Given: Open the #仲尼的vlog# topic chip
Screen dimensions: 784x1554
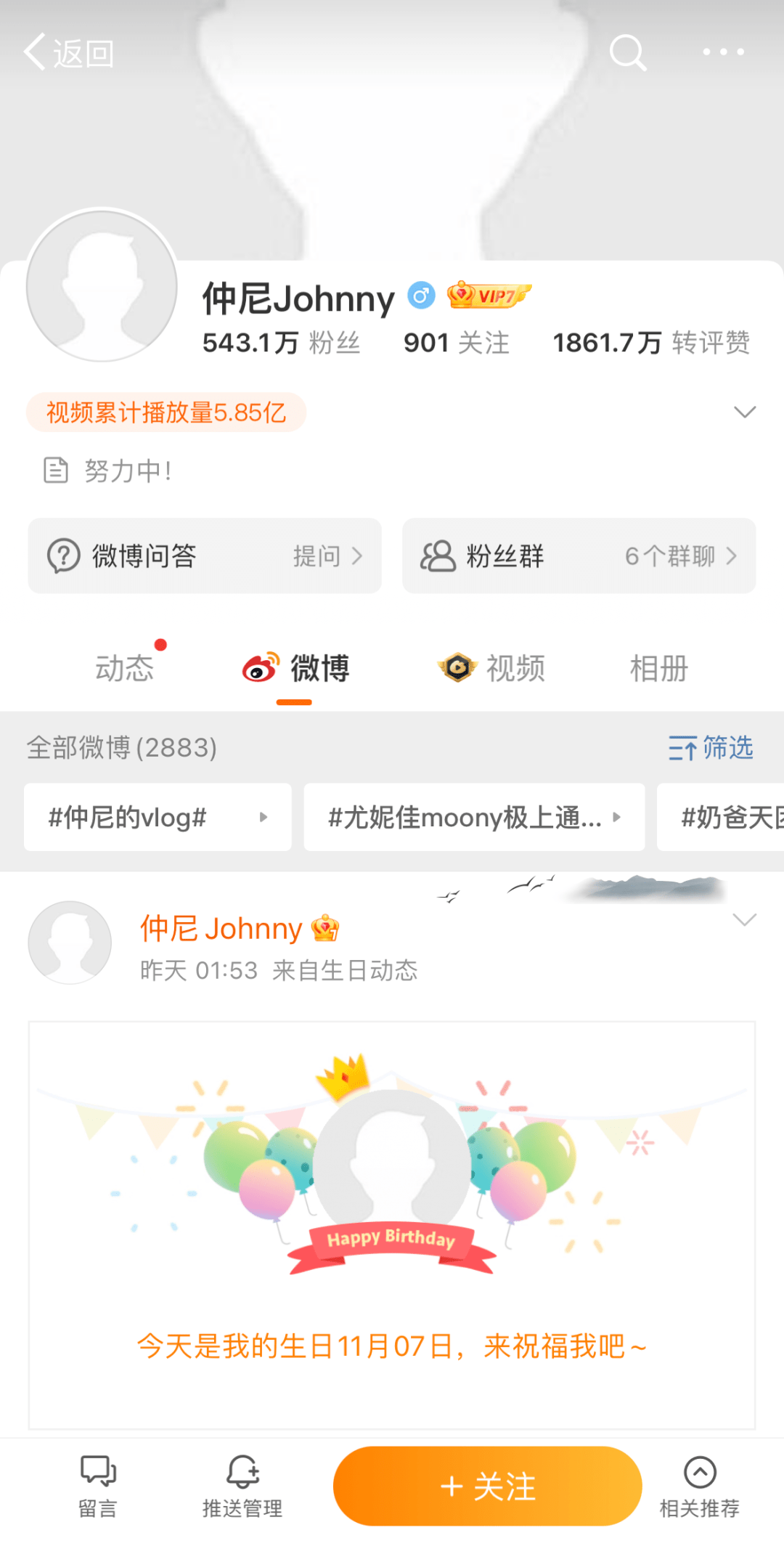Looking at the screenshot, I should (x=158, y=818).
